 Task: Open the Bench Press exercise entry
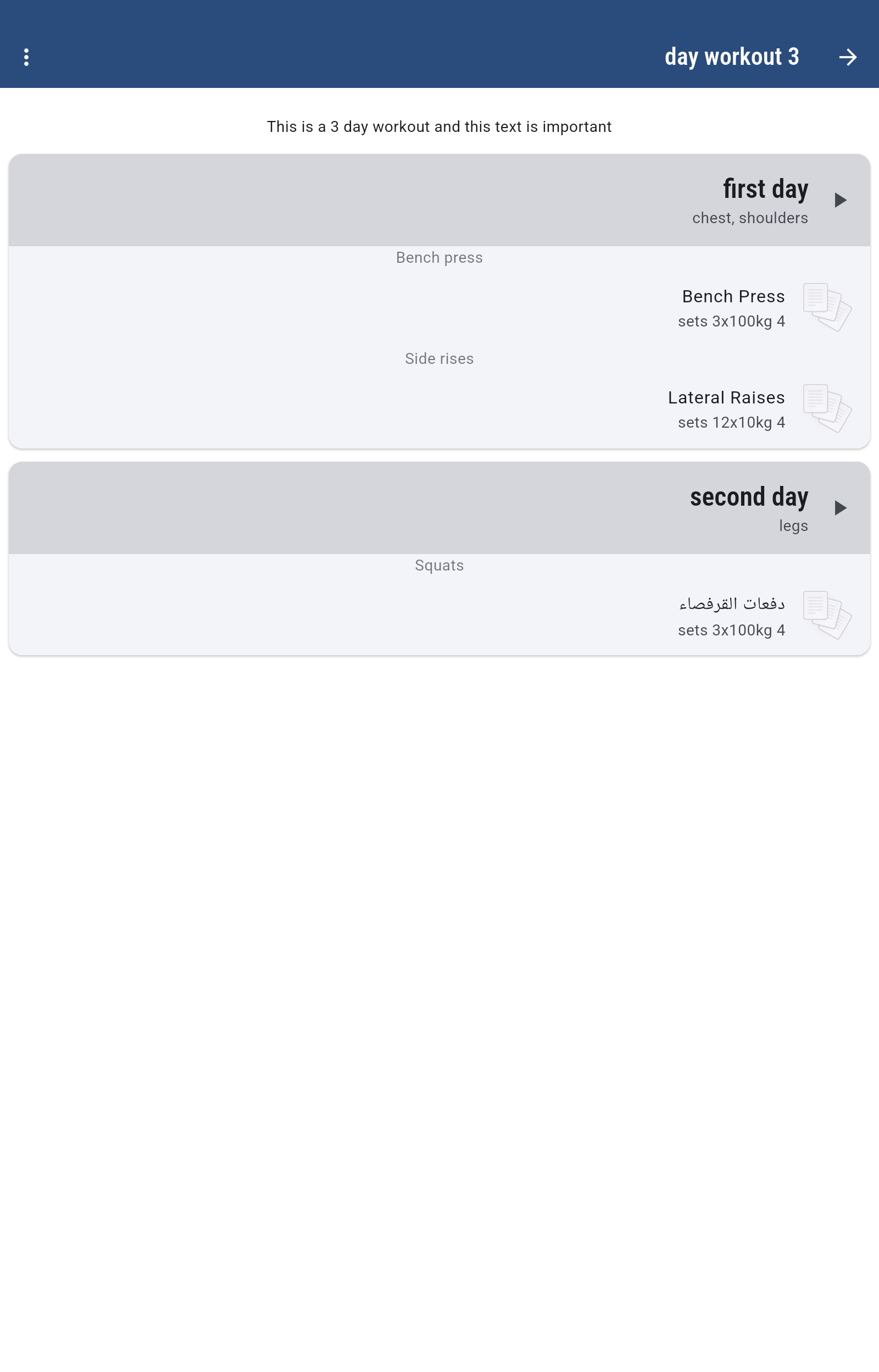click(x=732, y=308)
